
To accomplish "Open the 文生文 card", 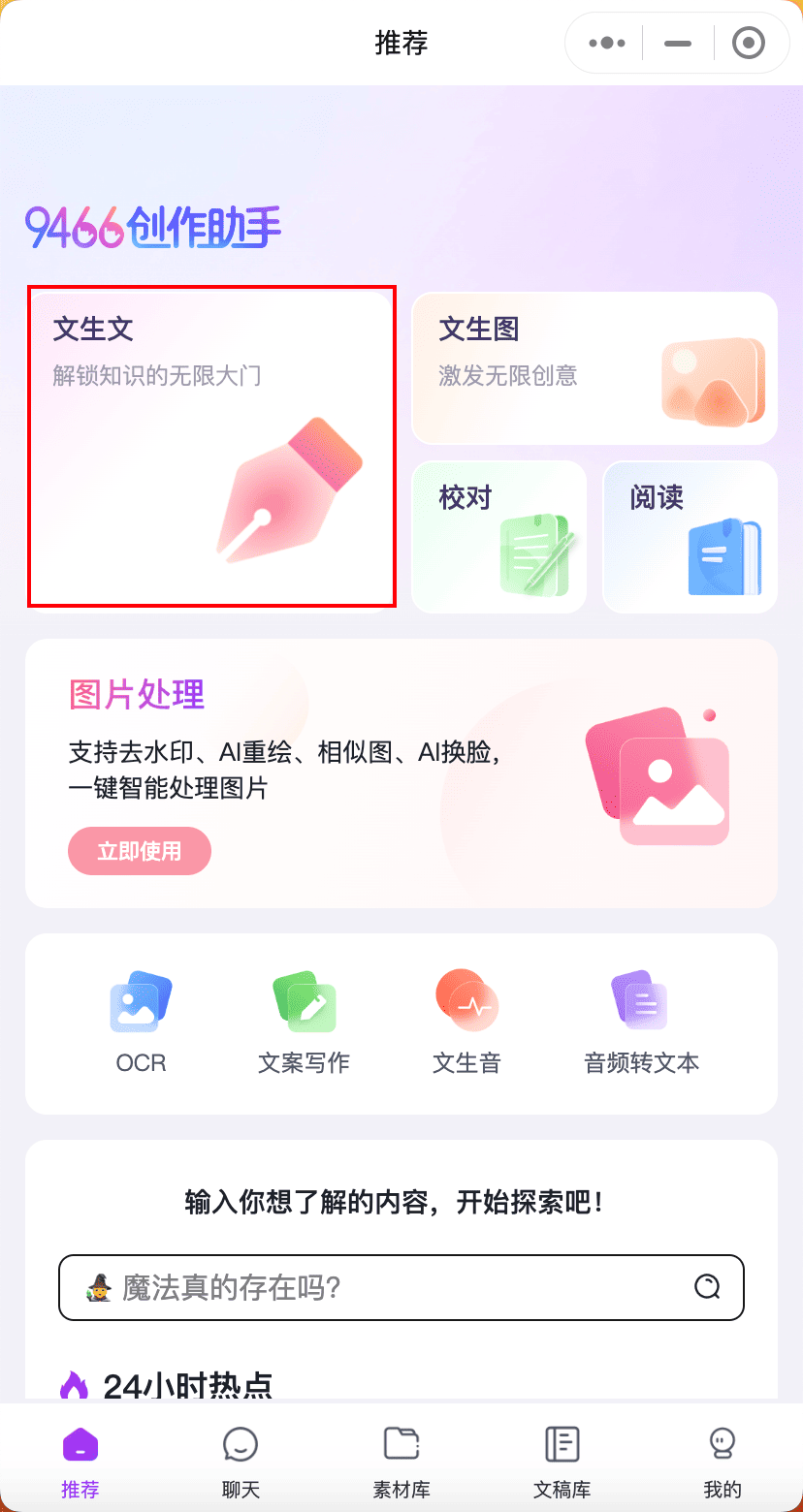I will pyautogui.click(x=210, y=447).
